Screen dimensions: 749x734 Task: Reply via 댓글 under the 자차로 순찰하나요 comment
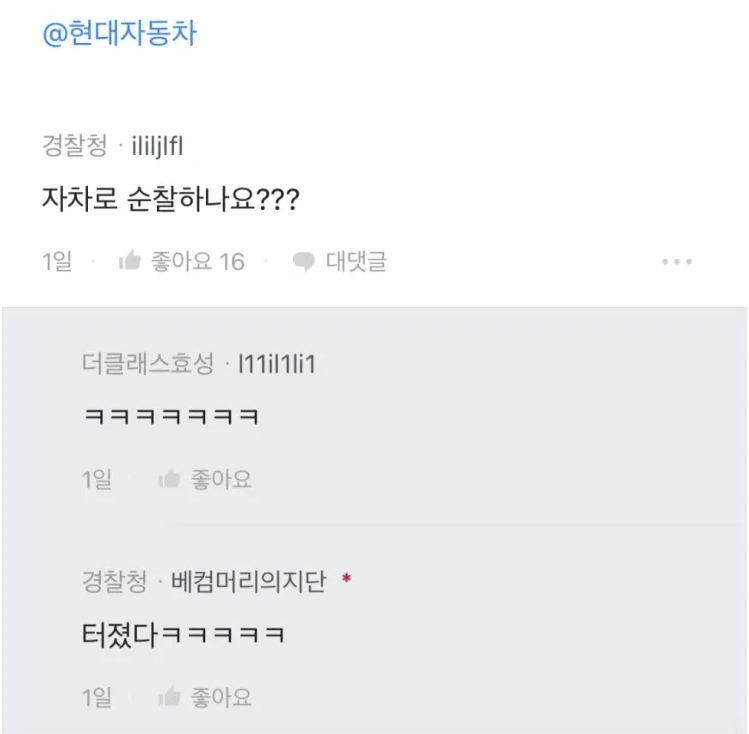coord(339,262)
